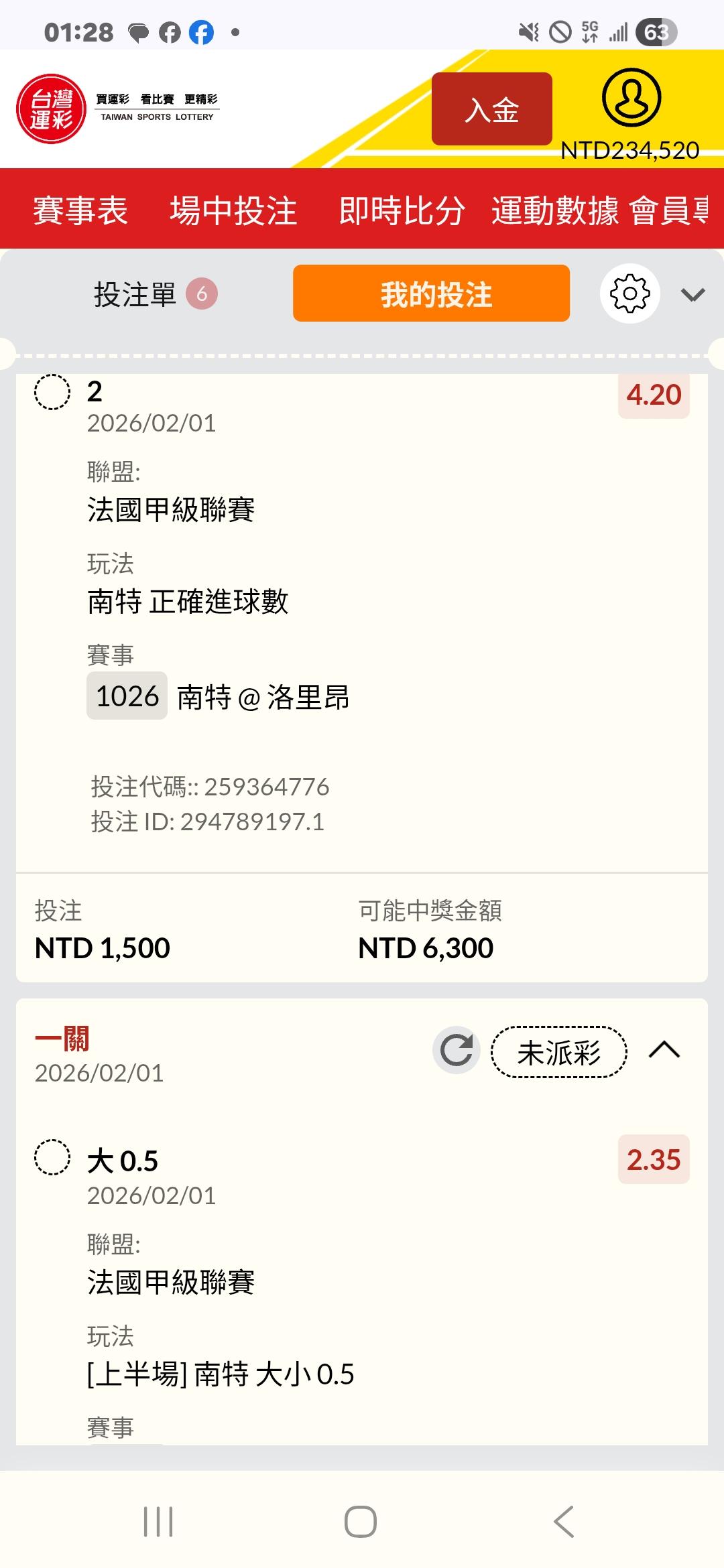Go back using the system back button
724x1568 pixels.
pyautogui.click(x=564, y=1521)
